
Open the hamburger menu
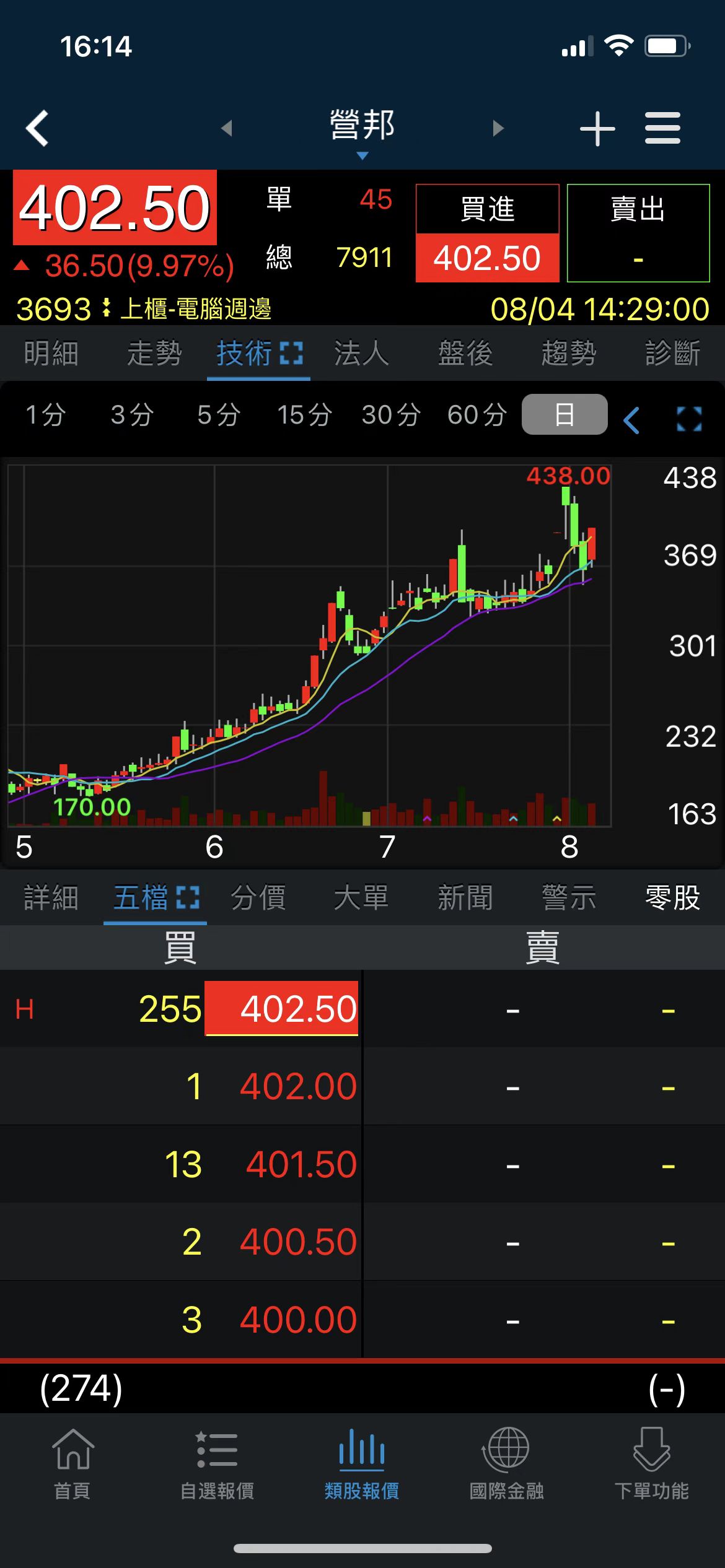point(662,128)
